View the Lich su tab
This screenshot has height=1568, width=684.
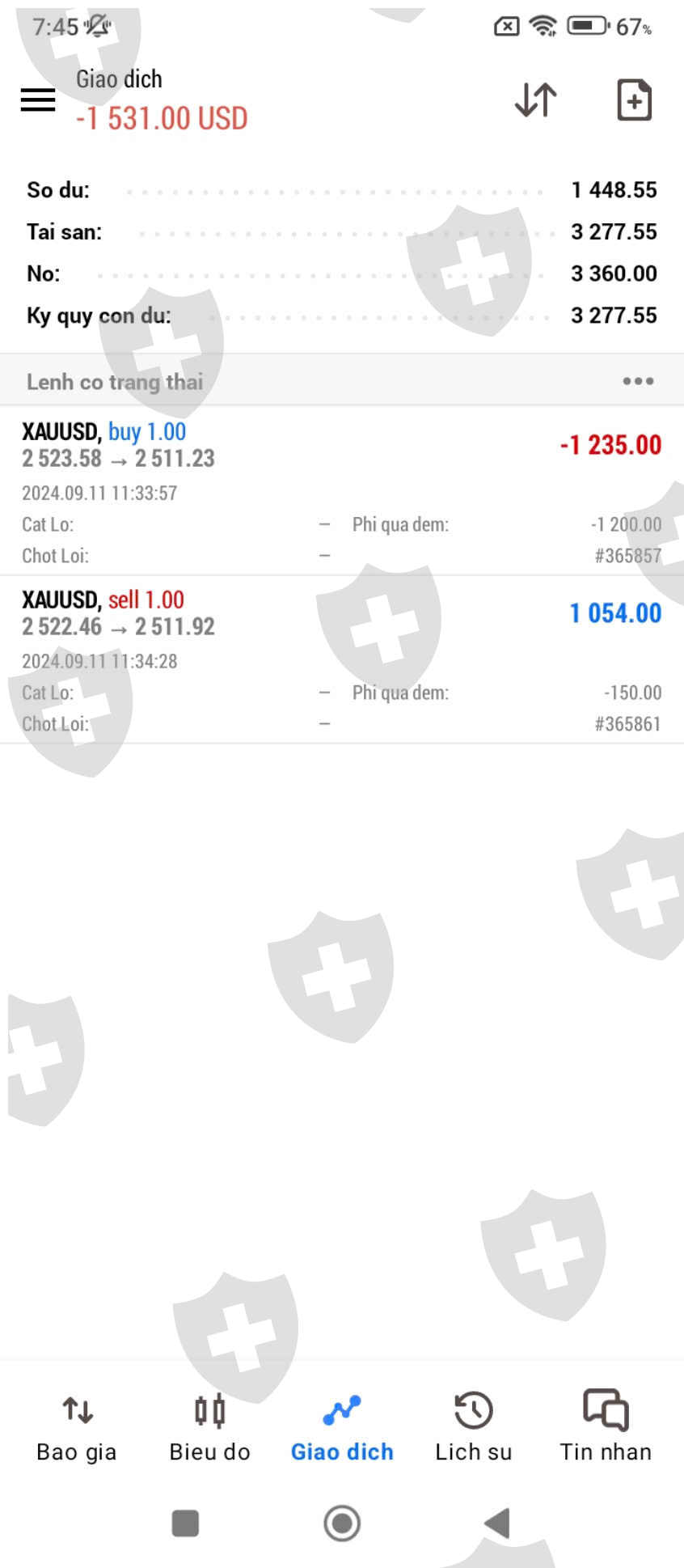click(474, 1428)
